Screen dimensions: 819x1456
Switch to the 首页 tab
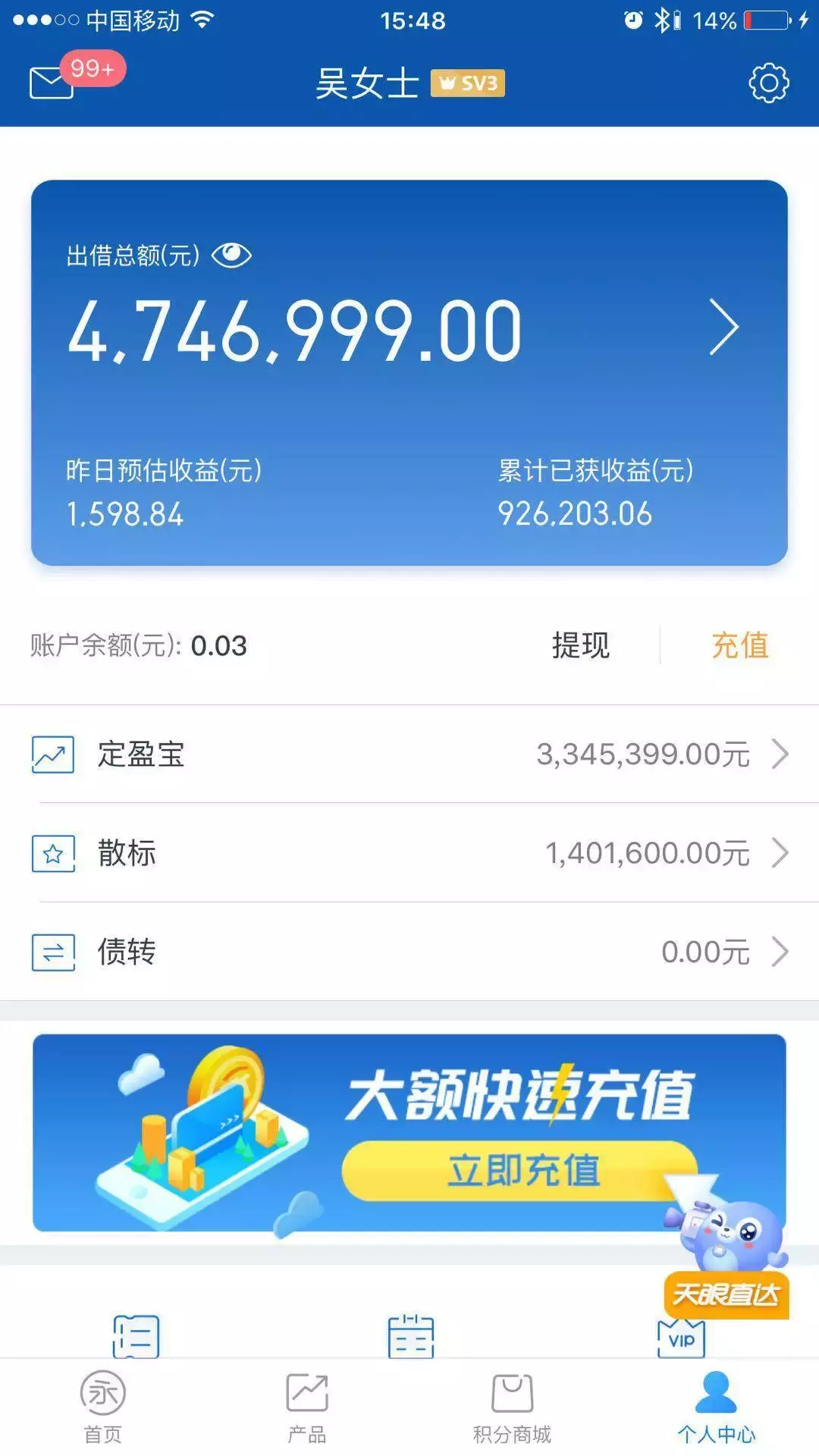[x=102, y=1407]
